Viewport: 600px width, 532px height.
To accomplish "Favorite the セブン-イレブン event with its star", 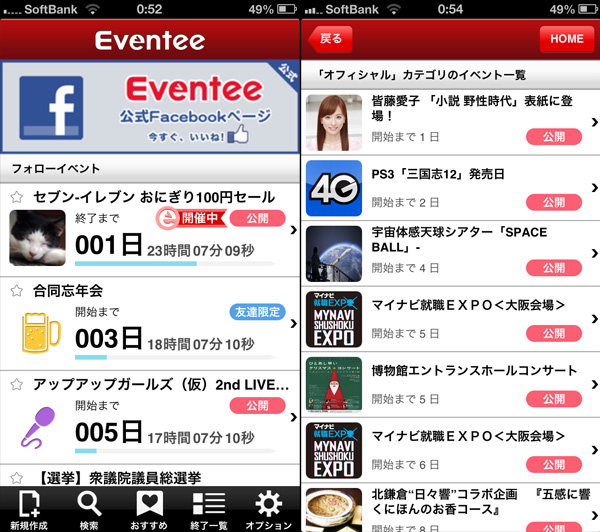I will point(17,197).
